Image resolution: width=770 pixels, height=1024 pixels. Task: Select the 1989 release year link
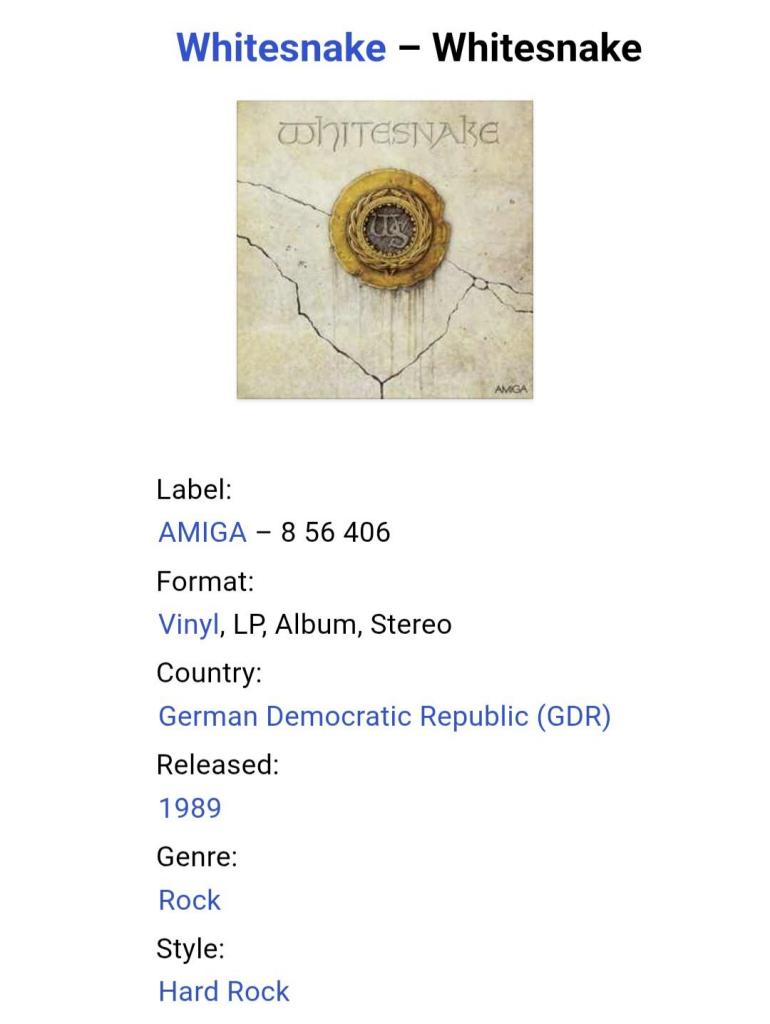coord(190,808)
